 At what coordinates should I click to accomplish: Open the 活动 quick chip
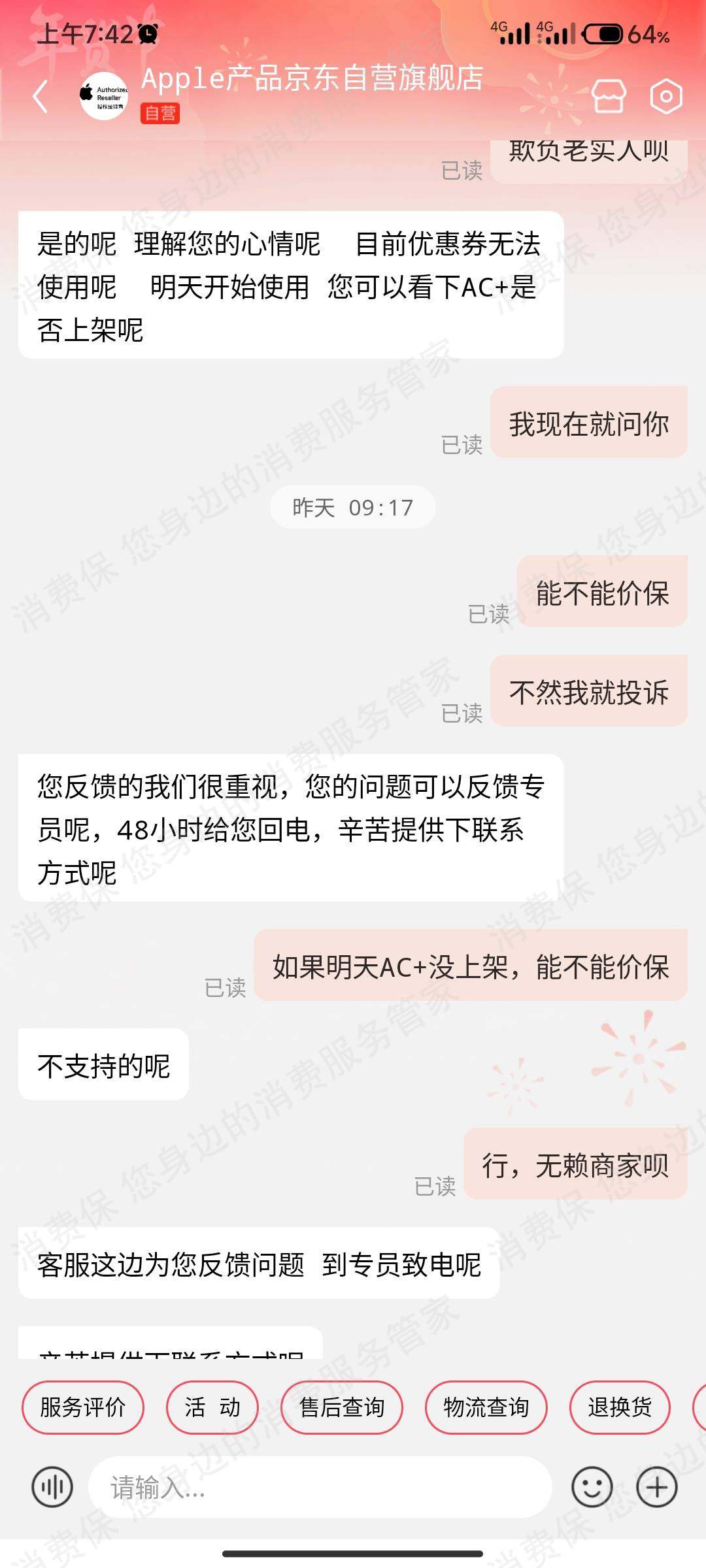[x=212, y=1407]
